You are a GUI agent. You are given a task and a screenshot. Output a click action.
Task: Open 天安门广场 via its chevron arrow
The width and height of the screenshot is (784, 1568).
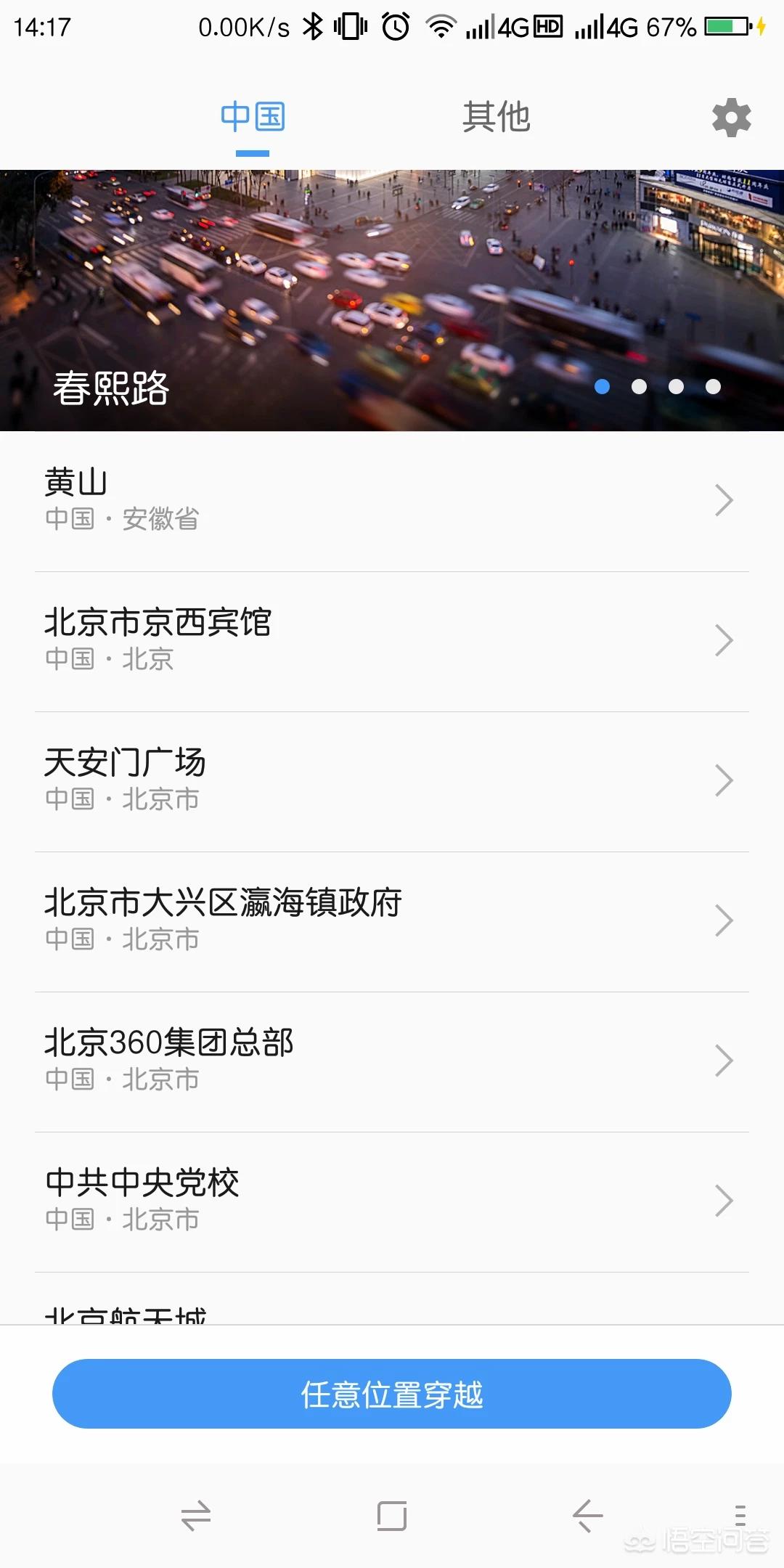724,780
